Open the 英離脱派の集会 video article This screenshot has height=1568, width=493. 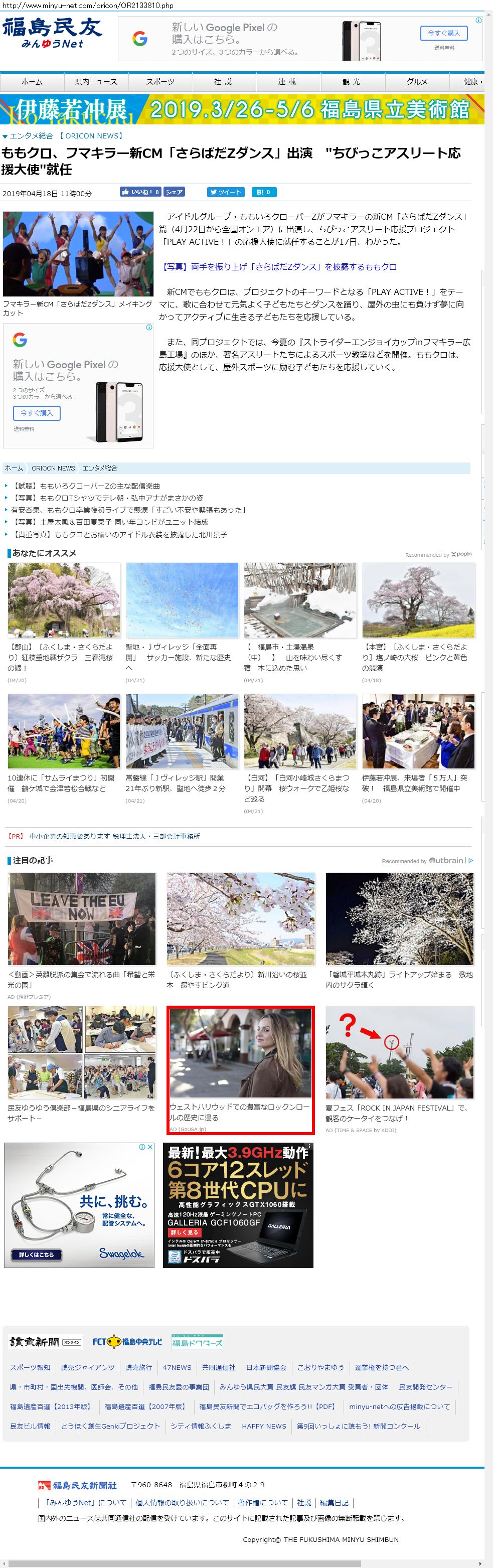coord(82,919)
